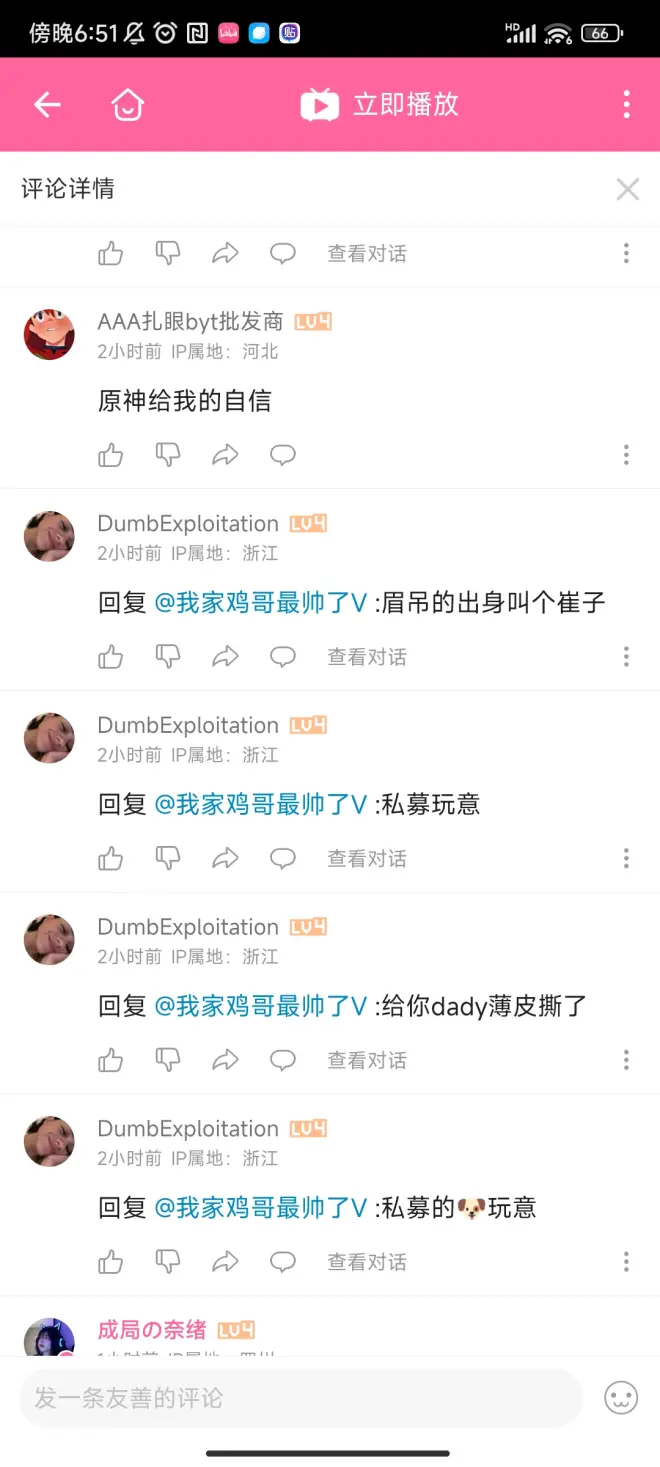Viewport: 660px width, 1467px height.
Task: Open the home icon in the pink bar
Action: point(128,104)
